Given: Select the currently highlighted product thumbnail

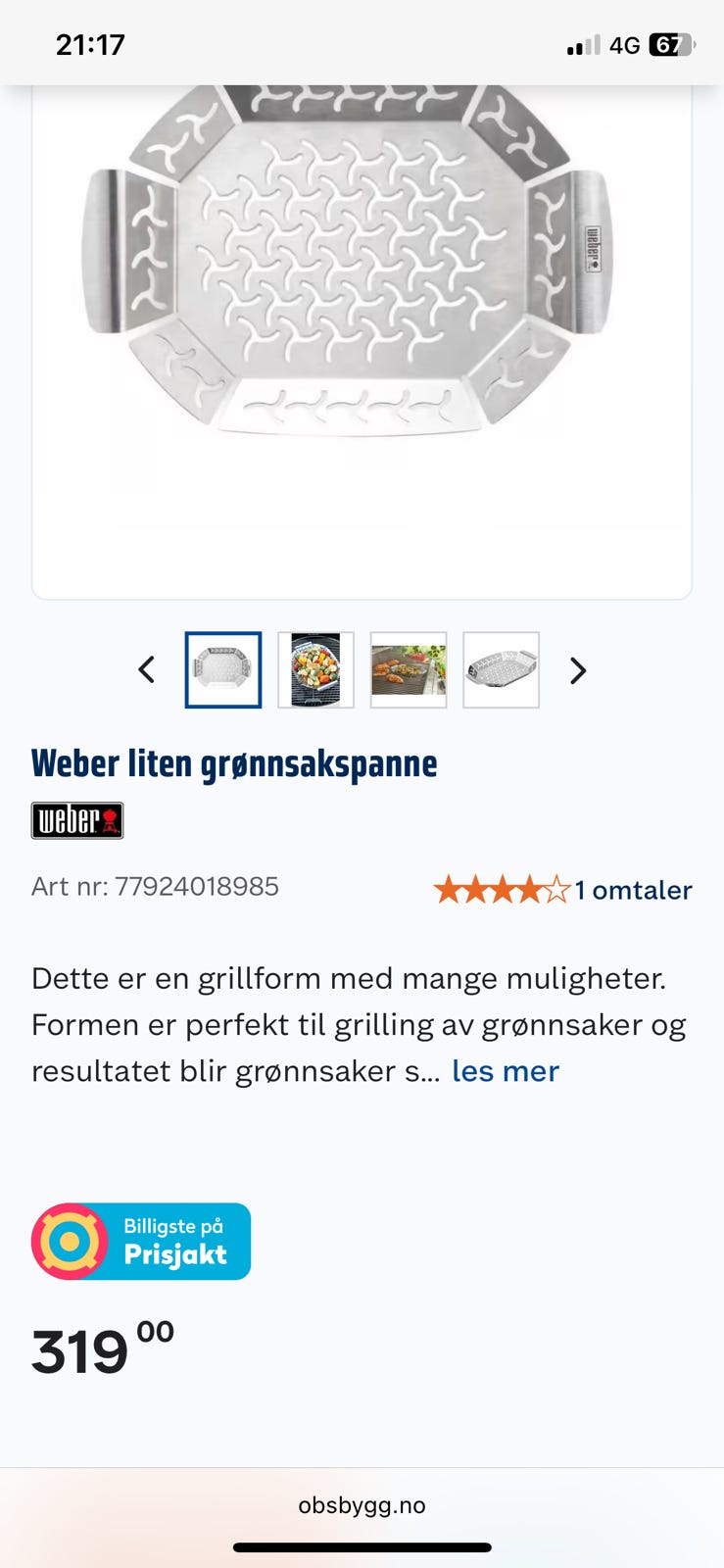Looking at the screenshot, I should point(222,669).
